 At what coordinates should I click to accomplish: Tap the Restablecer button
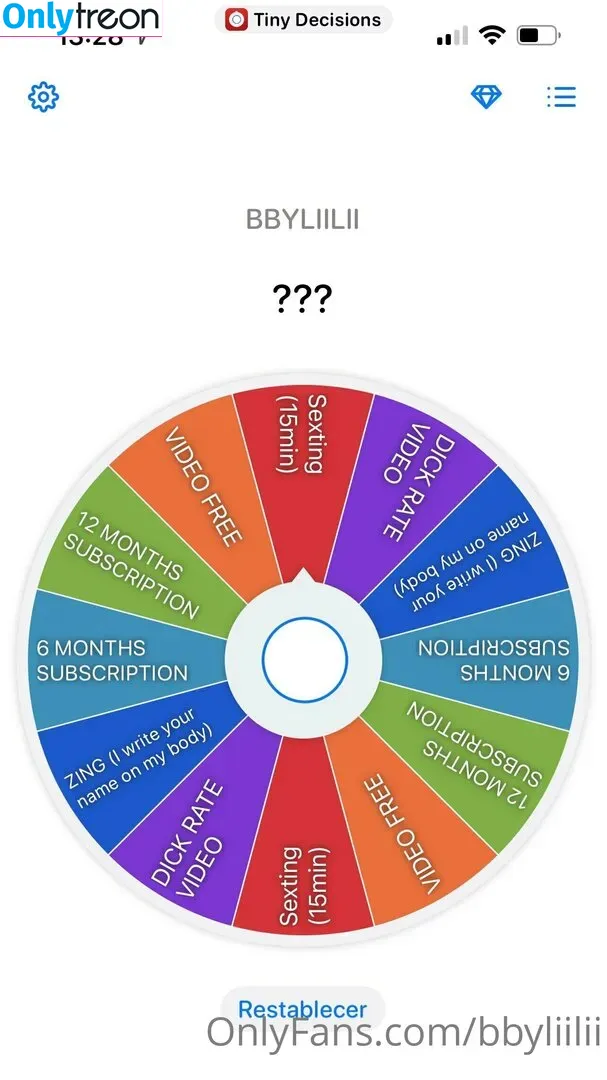click(x=302, y=1009)
